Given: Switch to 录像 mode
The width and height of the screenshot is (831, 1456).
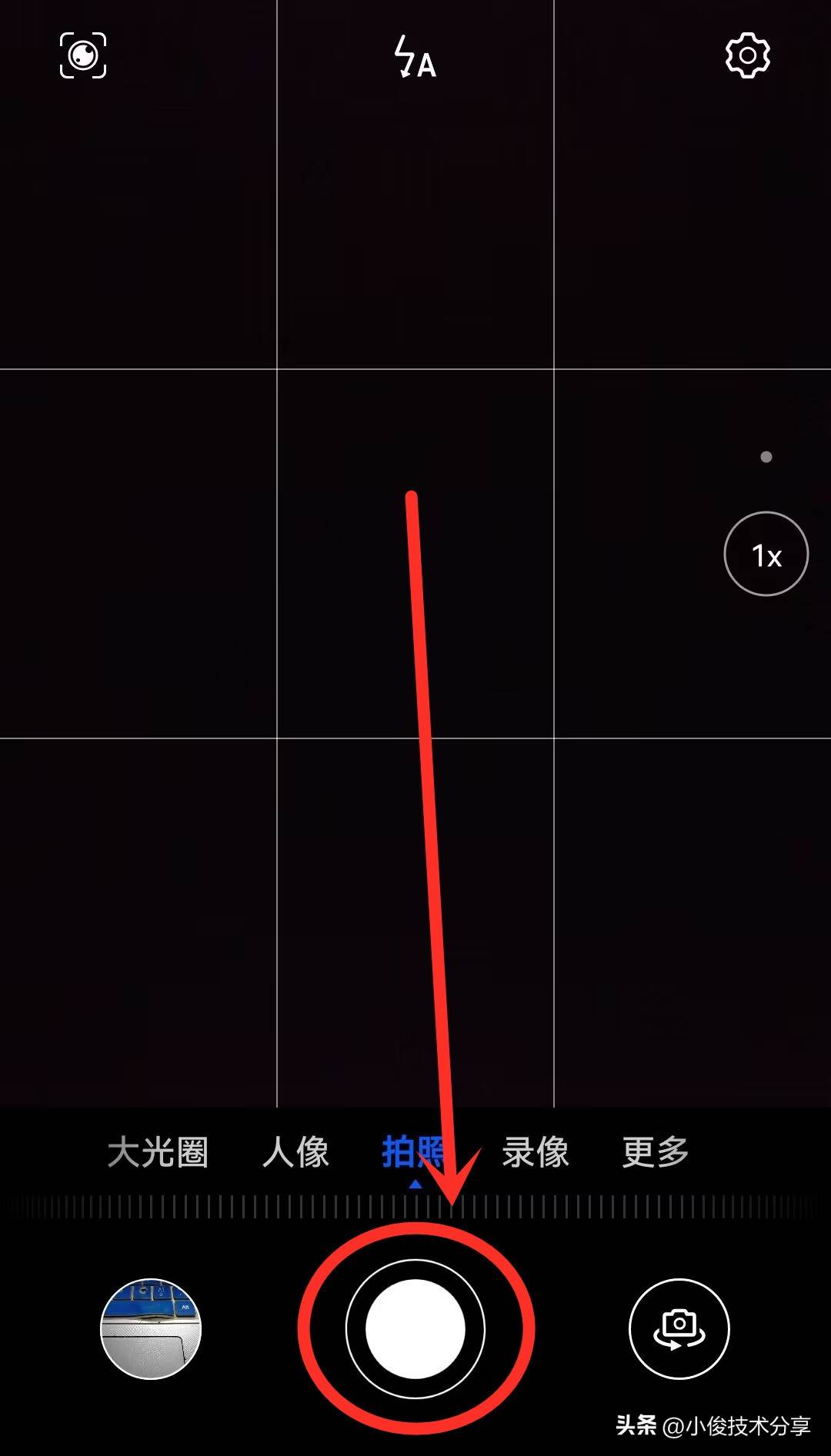Looking at the screenshot, I should 536,1152.
